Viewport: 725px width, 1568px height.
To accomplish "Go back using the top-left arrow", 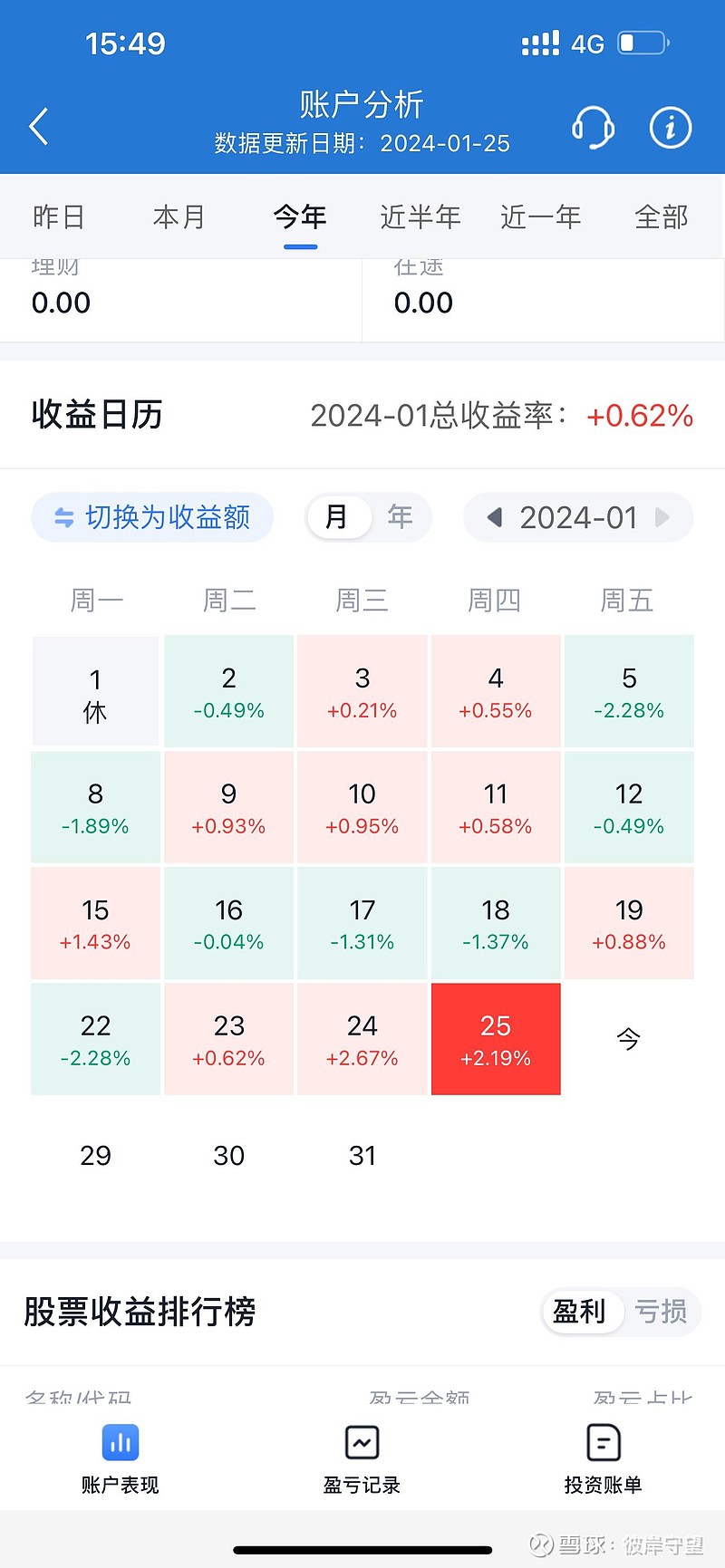I will click(x=39, y=127).
